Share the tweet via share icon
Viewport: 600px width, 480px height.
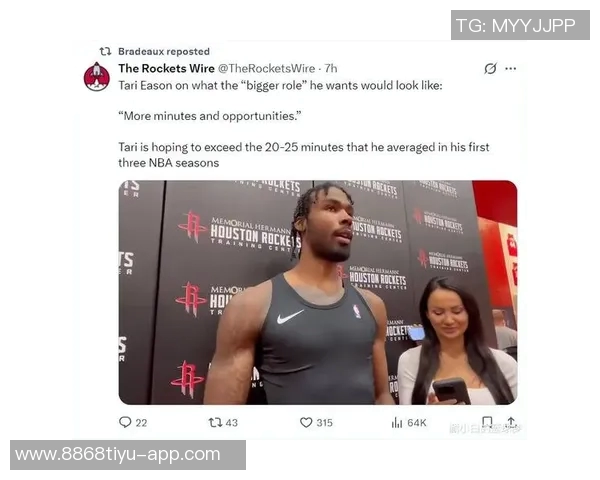click(x=511, y=423)
